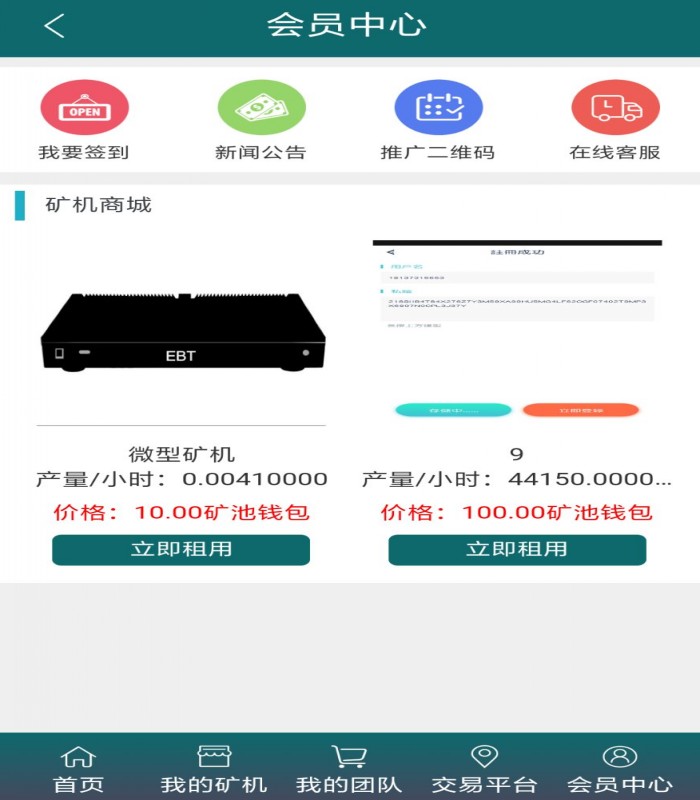The image size is (700, 800).
Task: Tap 立即租用 for 微型矿机
Action: tap(181, 549)
